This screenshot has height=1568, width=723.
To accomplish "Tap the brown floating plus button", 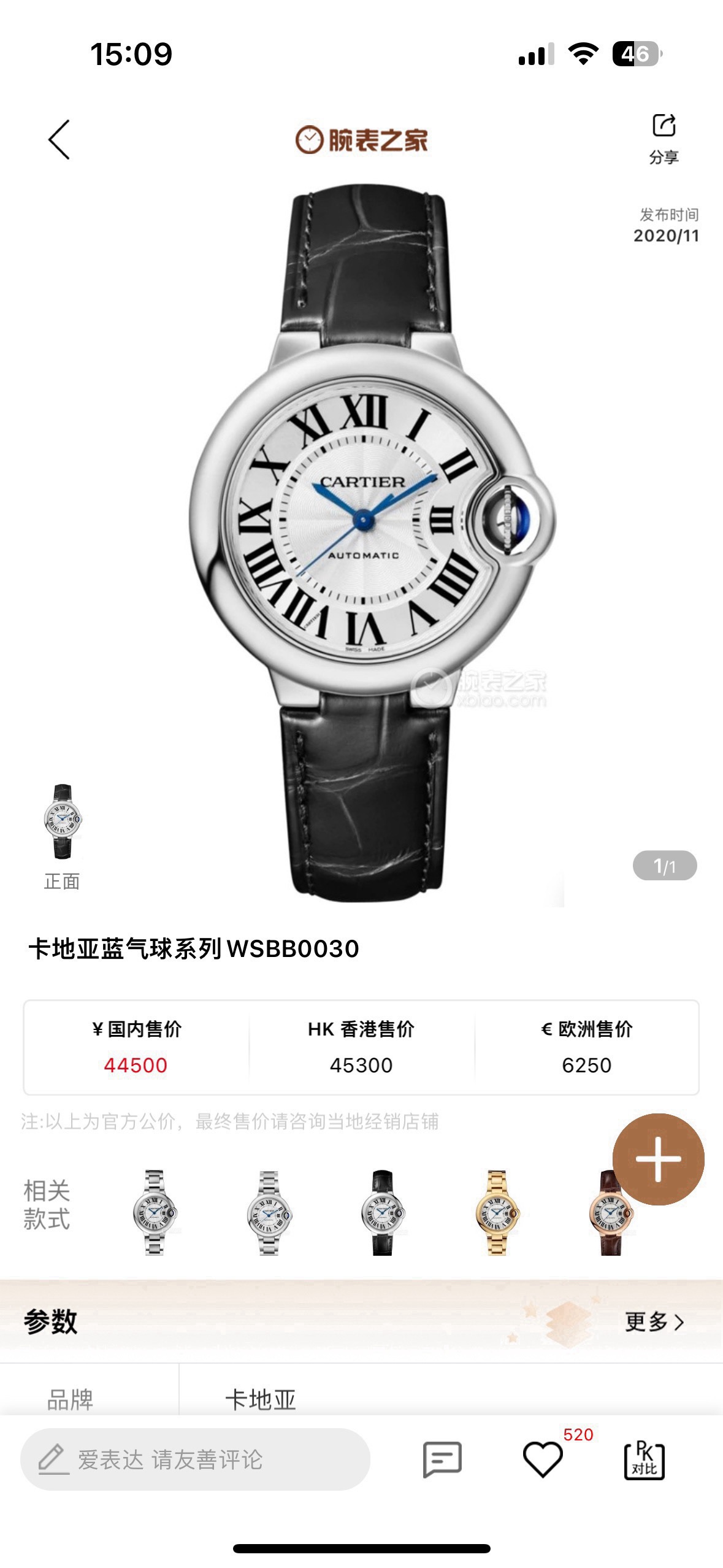I will pos(658,1159).
